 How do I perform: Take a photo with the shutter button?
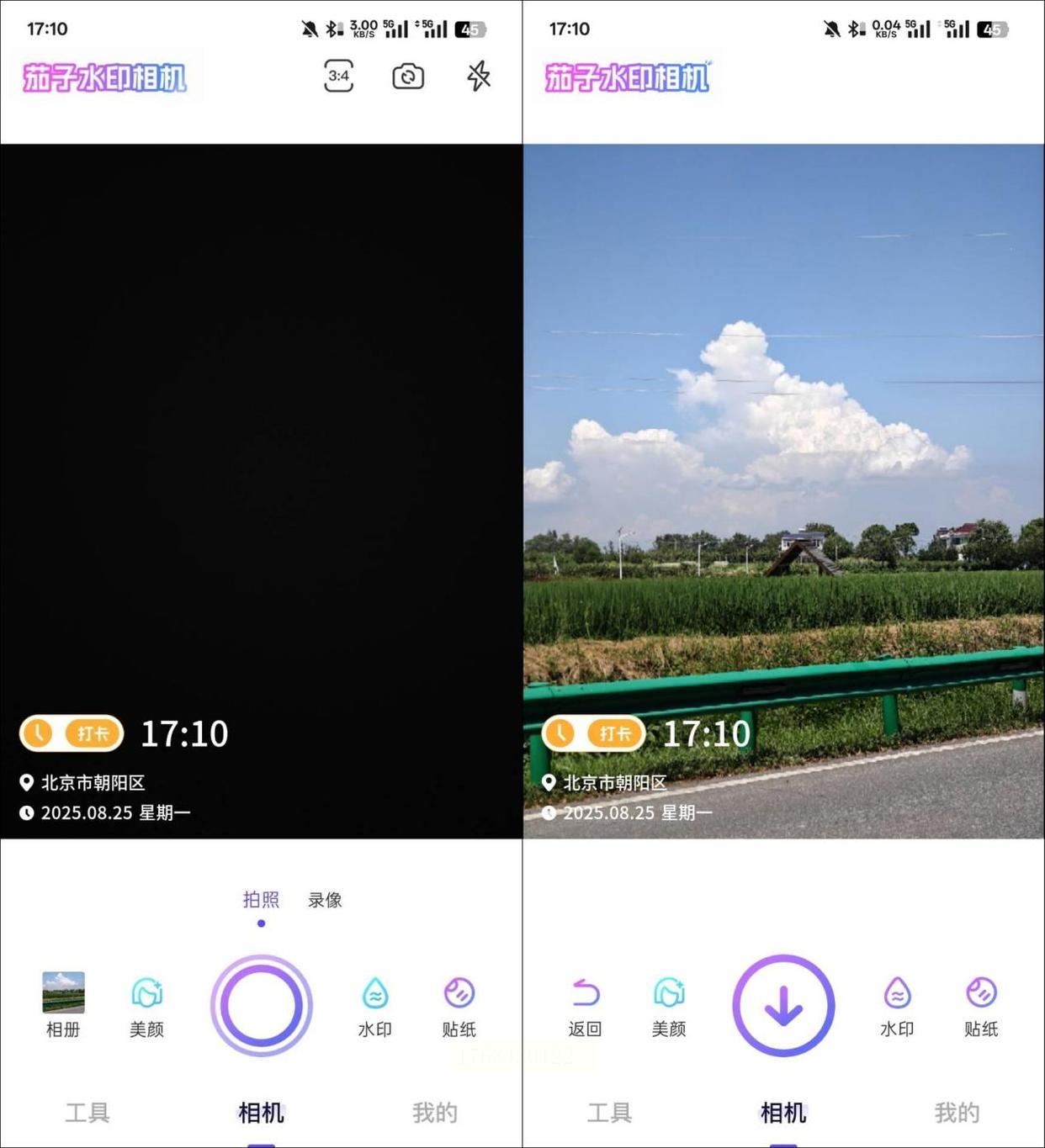tap(262, 1005)
